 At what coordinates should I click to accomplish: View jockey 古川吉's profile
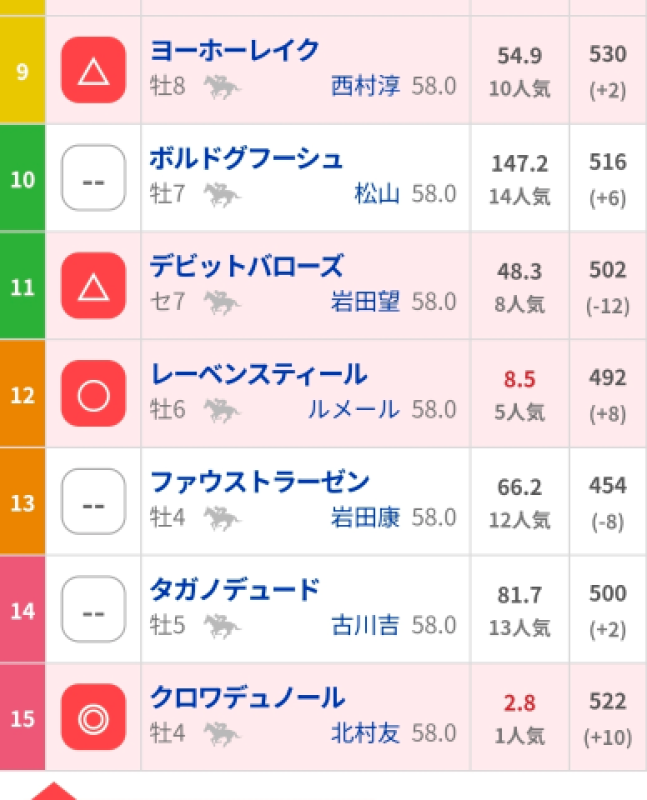[365, 626]
